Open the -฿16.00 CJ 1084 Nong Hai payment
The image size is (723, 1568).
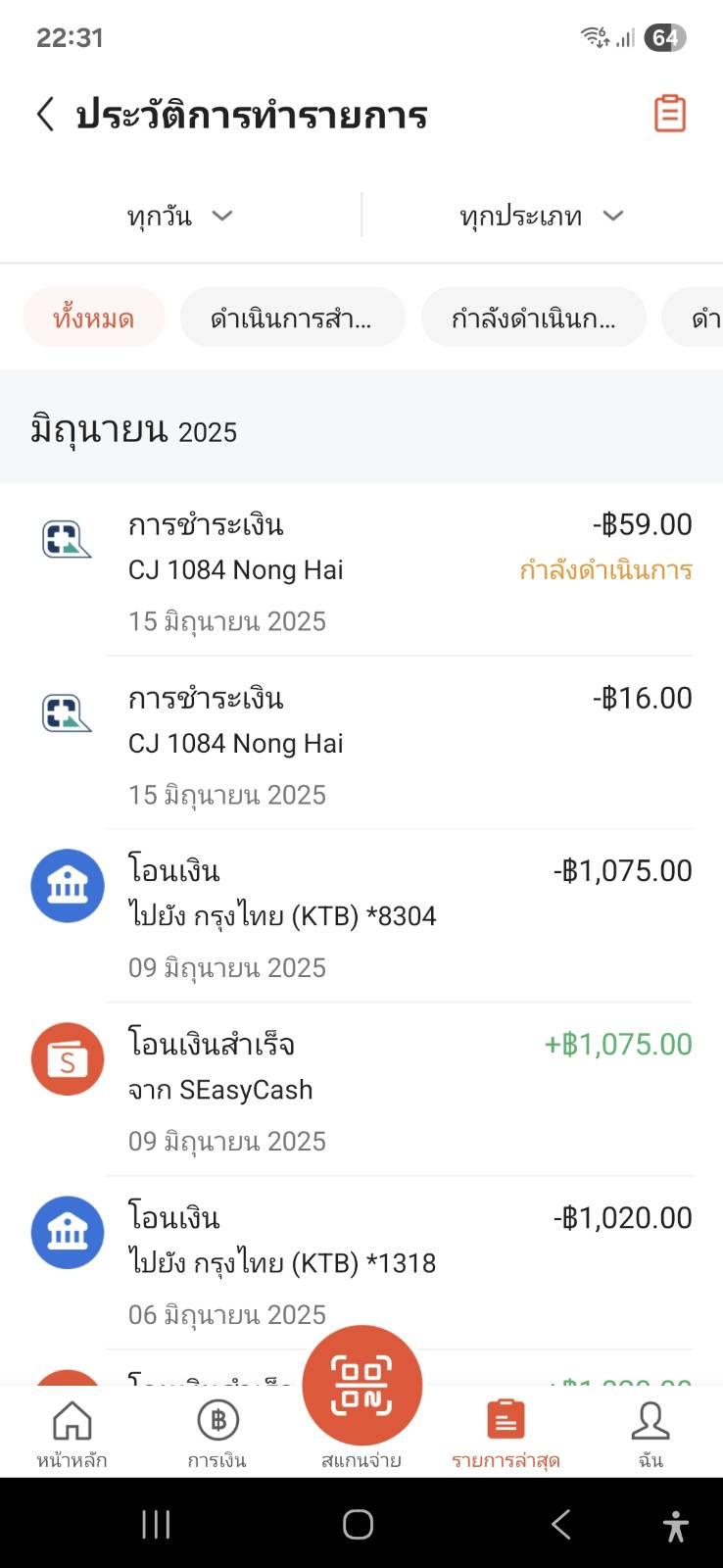coord(361,743)
